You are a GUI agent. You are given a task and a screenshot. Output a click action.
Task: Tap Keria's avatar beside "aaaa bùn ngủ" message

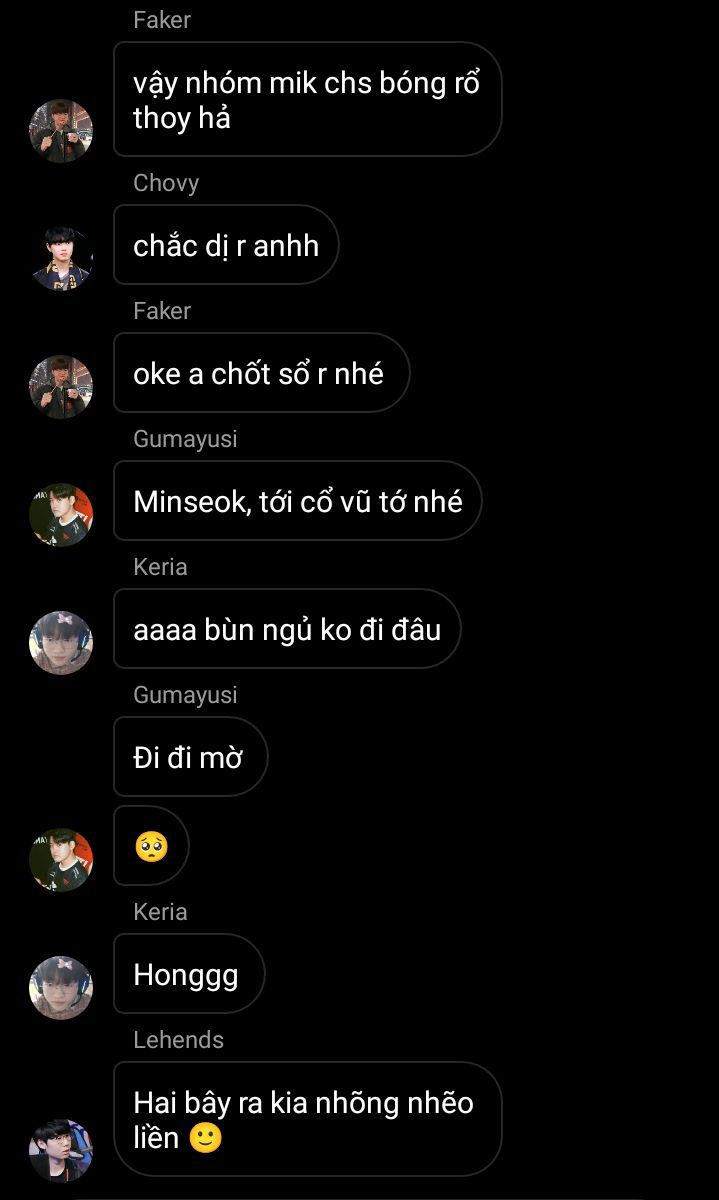61,643
